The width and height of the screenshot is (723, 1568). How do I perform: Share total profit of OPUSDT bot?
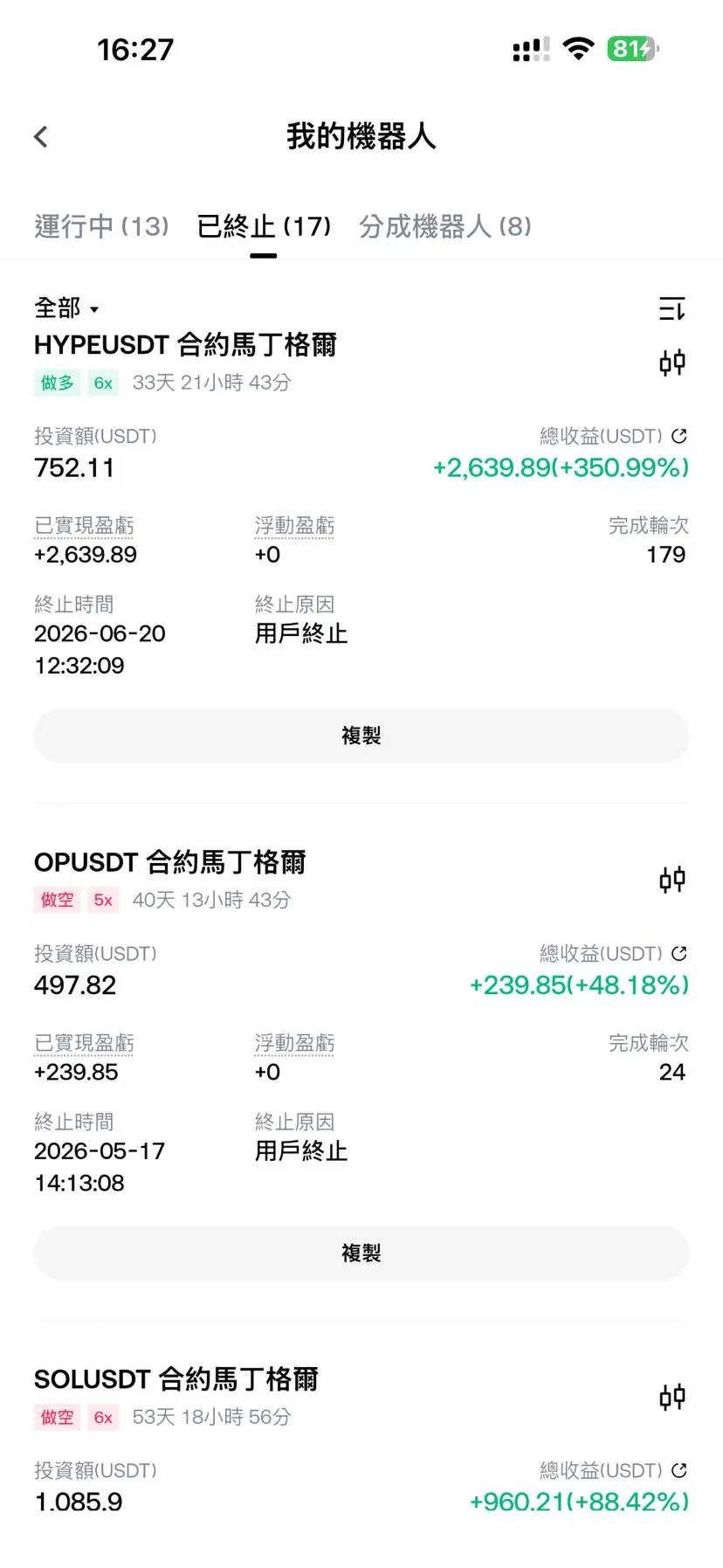pyautogui.click(x=679, y=952)
